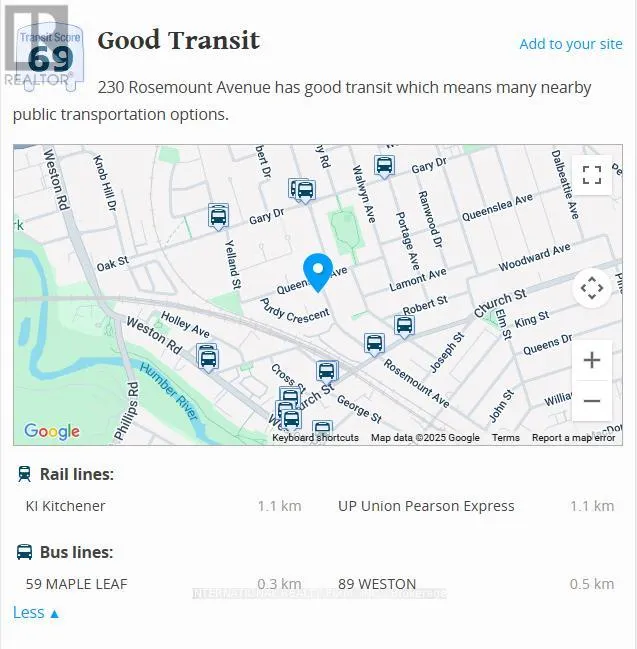Open map camera controls
Image resolution: width=637 pixels, height=649 pixels.
point(592,289)
